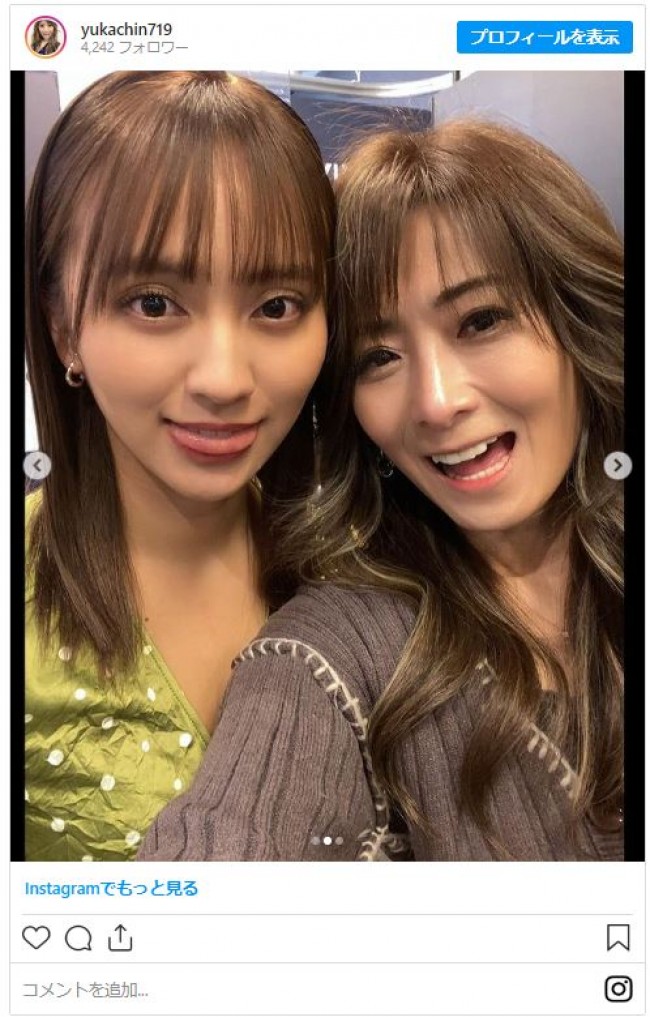This screenshot has height=1017, width=650.
Task: Share this post using the share icon
Action: click(x=120, y=937)
